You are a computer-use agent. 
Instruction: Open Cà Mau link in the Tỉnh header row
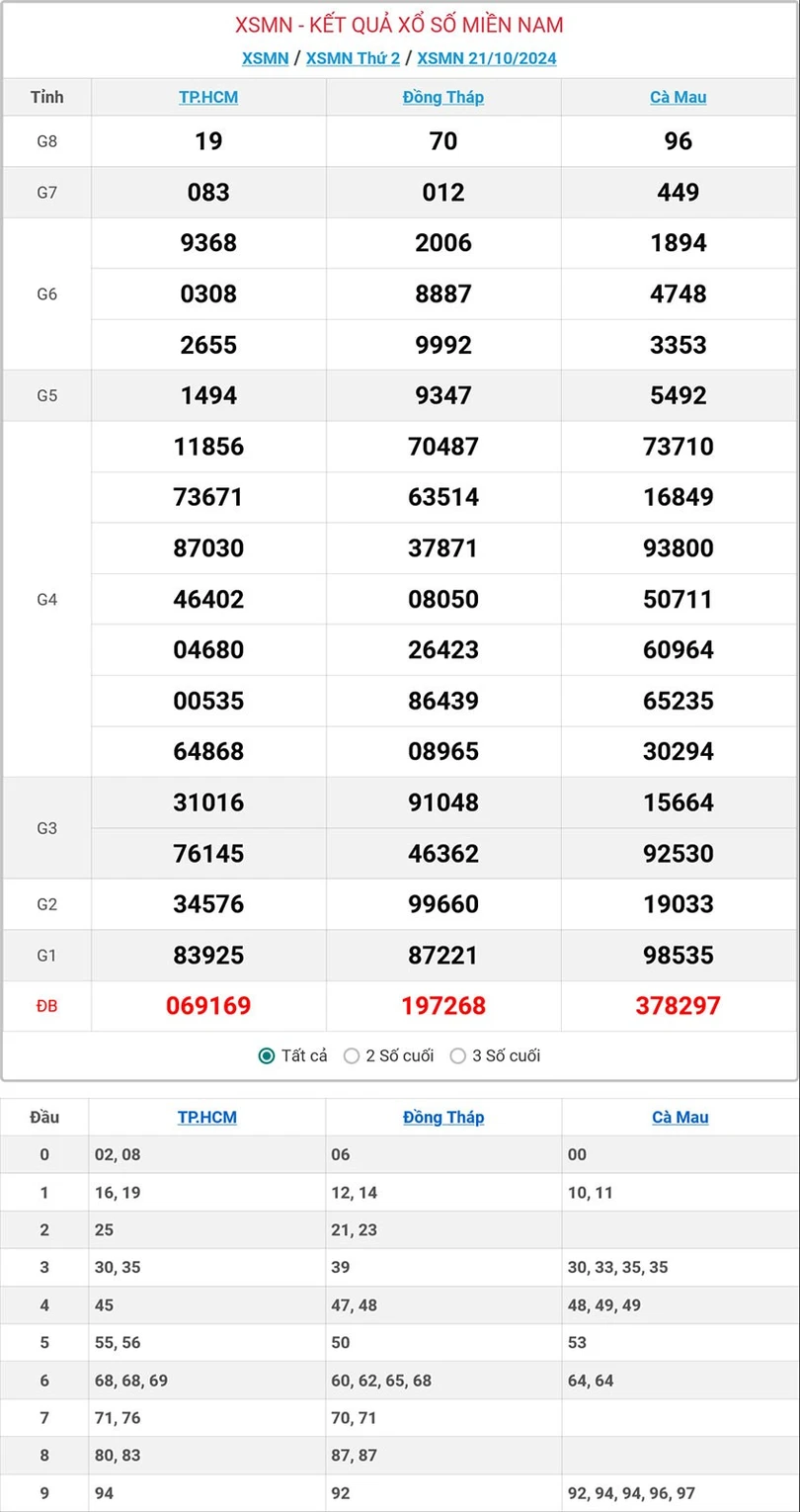pyautogui.click(x=679, y=97)
